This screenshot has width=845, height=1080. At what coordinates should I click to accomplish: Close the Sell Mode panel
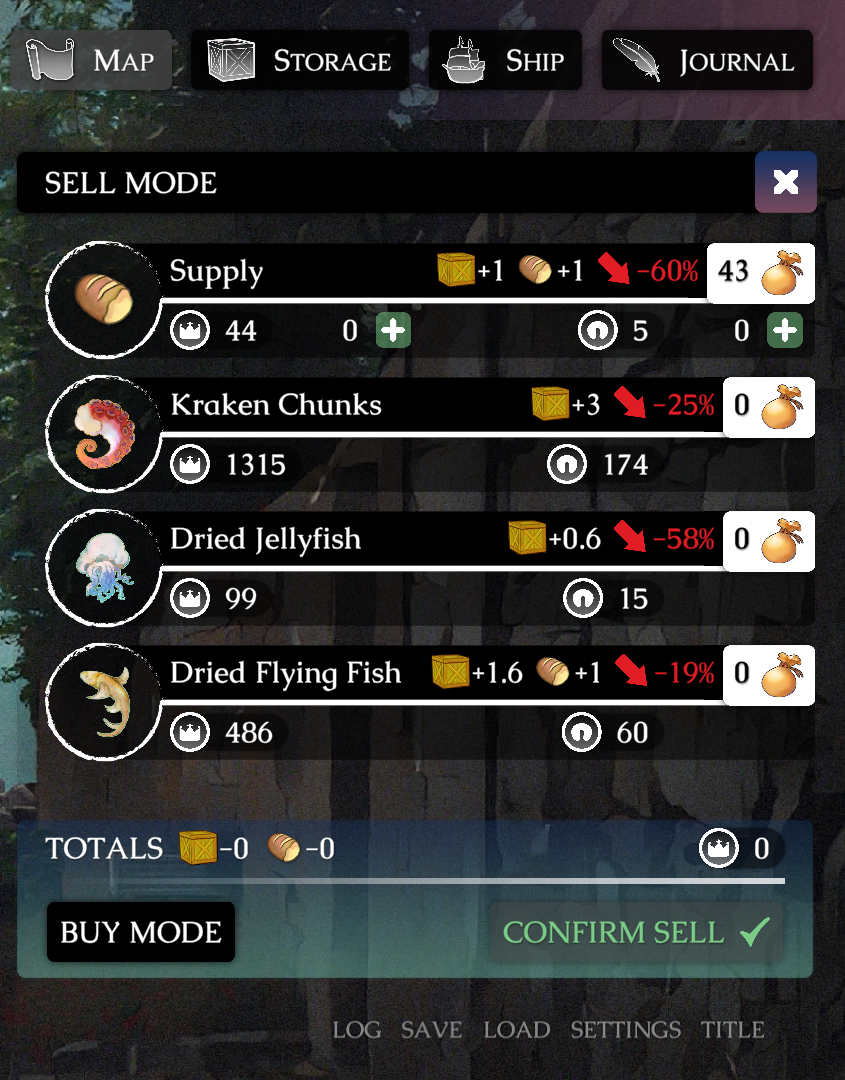[786, 182]
